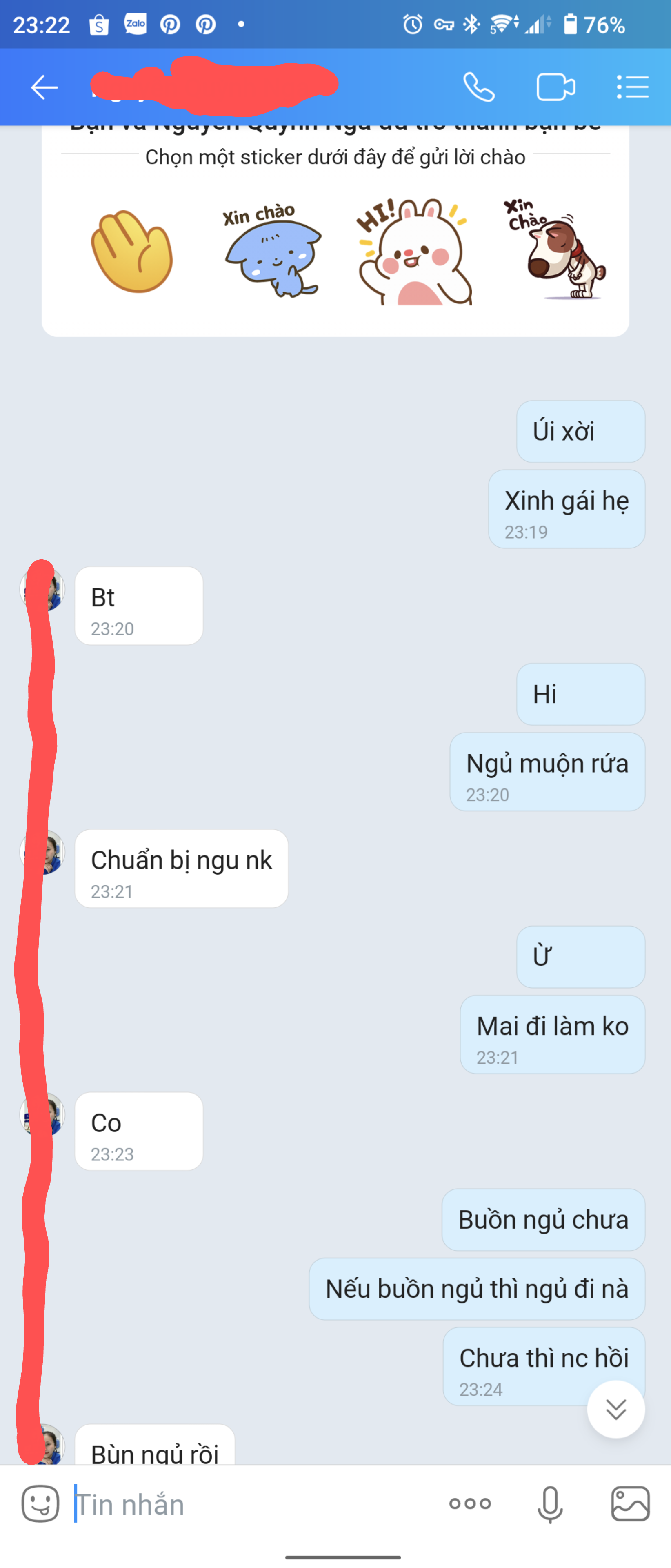Start a video call
The width and height of the screenshot is (671, 1568).
click(555, 88)
